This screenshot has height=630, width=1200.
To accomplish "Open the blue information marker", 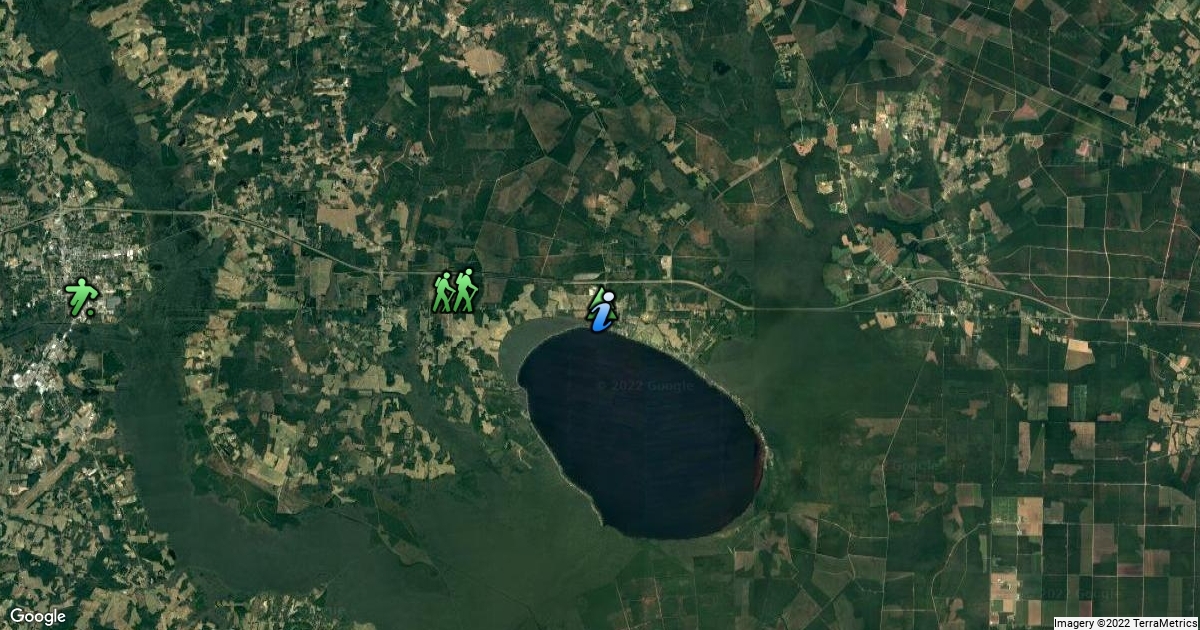I will (x=600, y=314).
